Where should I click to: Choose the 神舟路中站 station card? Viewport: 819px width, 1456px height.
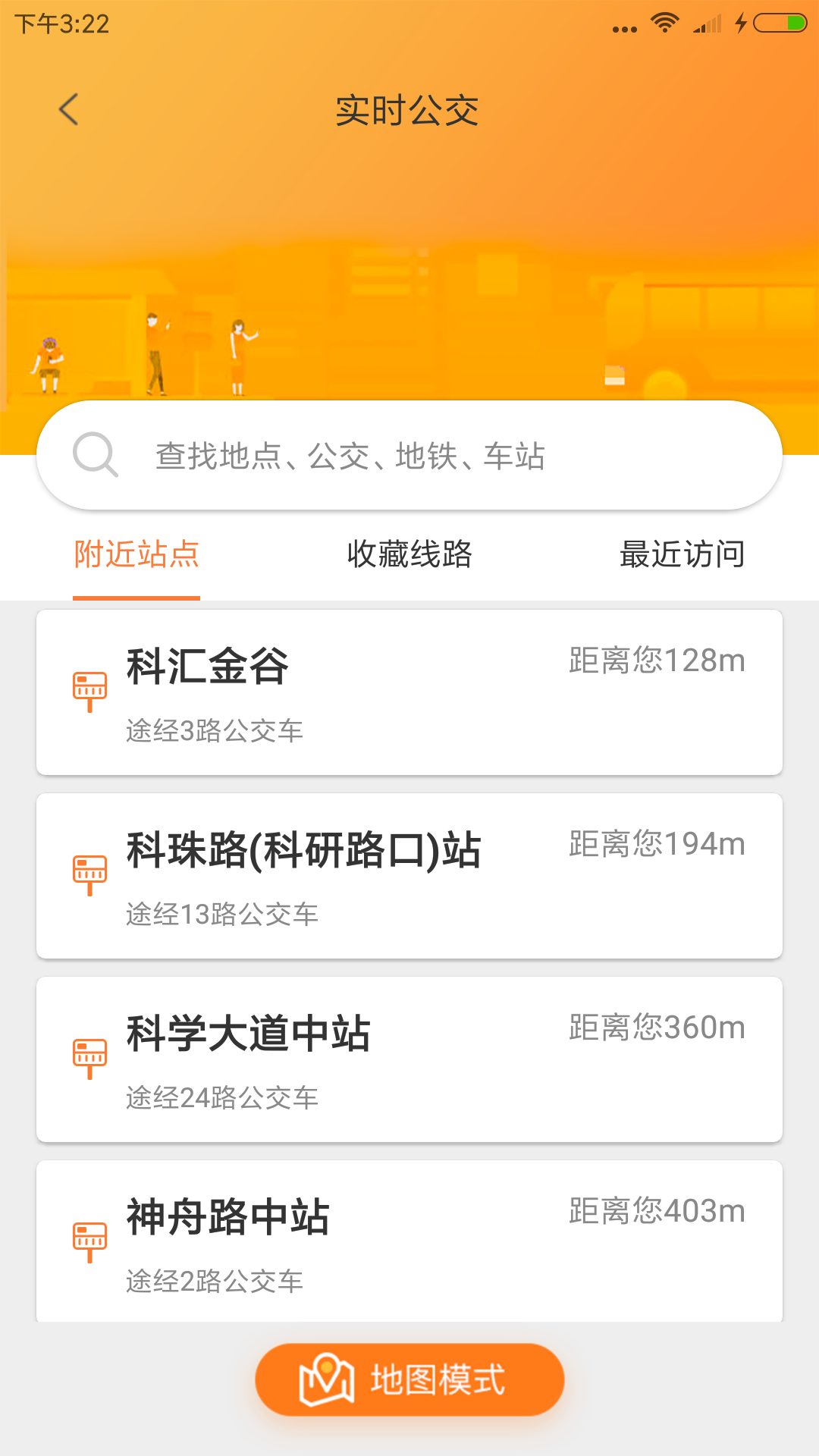click(409, 1241)
